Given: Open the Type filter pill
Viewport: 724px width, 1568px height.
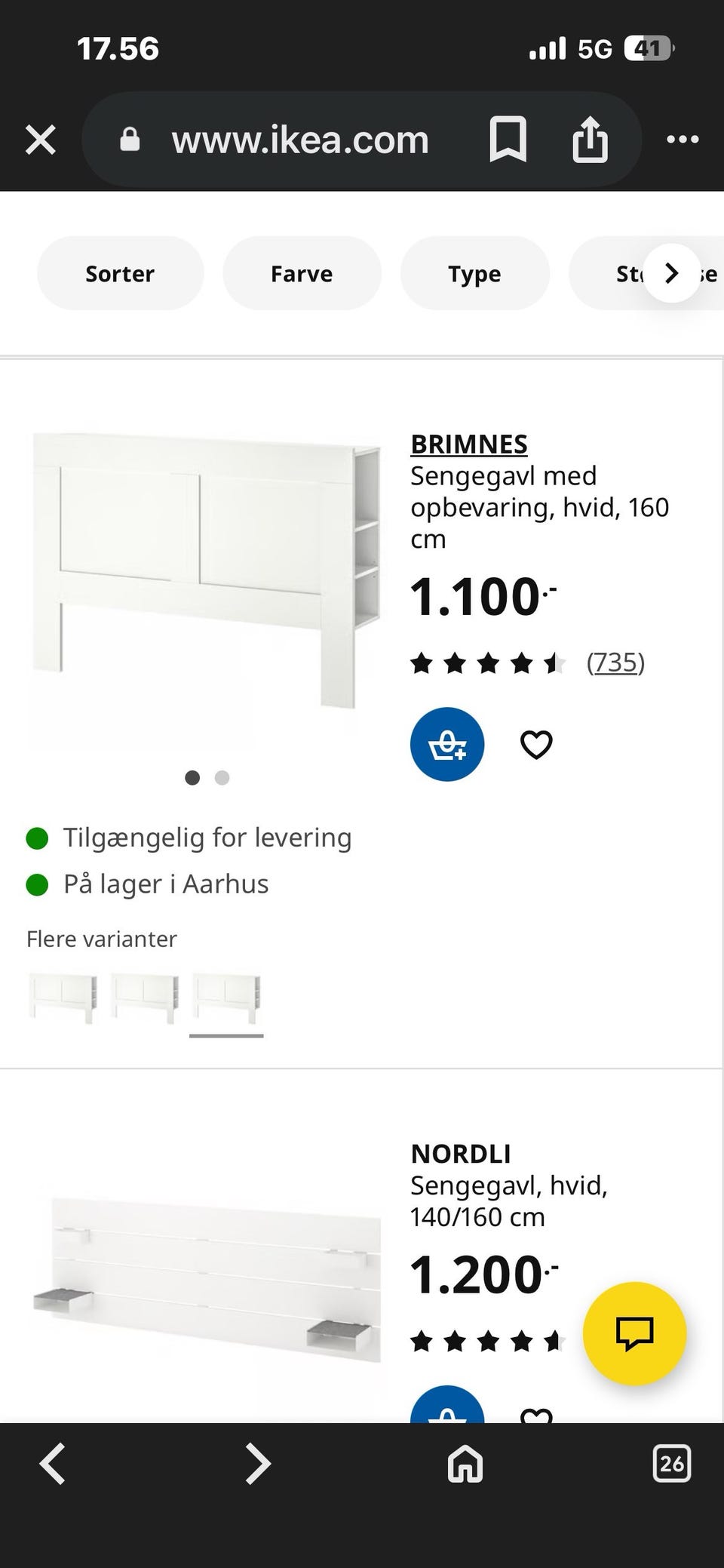Looking at the screenshot, I should point(474,273).
